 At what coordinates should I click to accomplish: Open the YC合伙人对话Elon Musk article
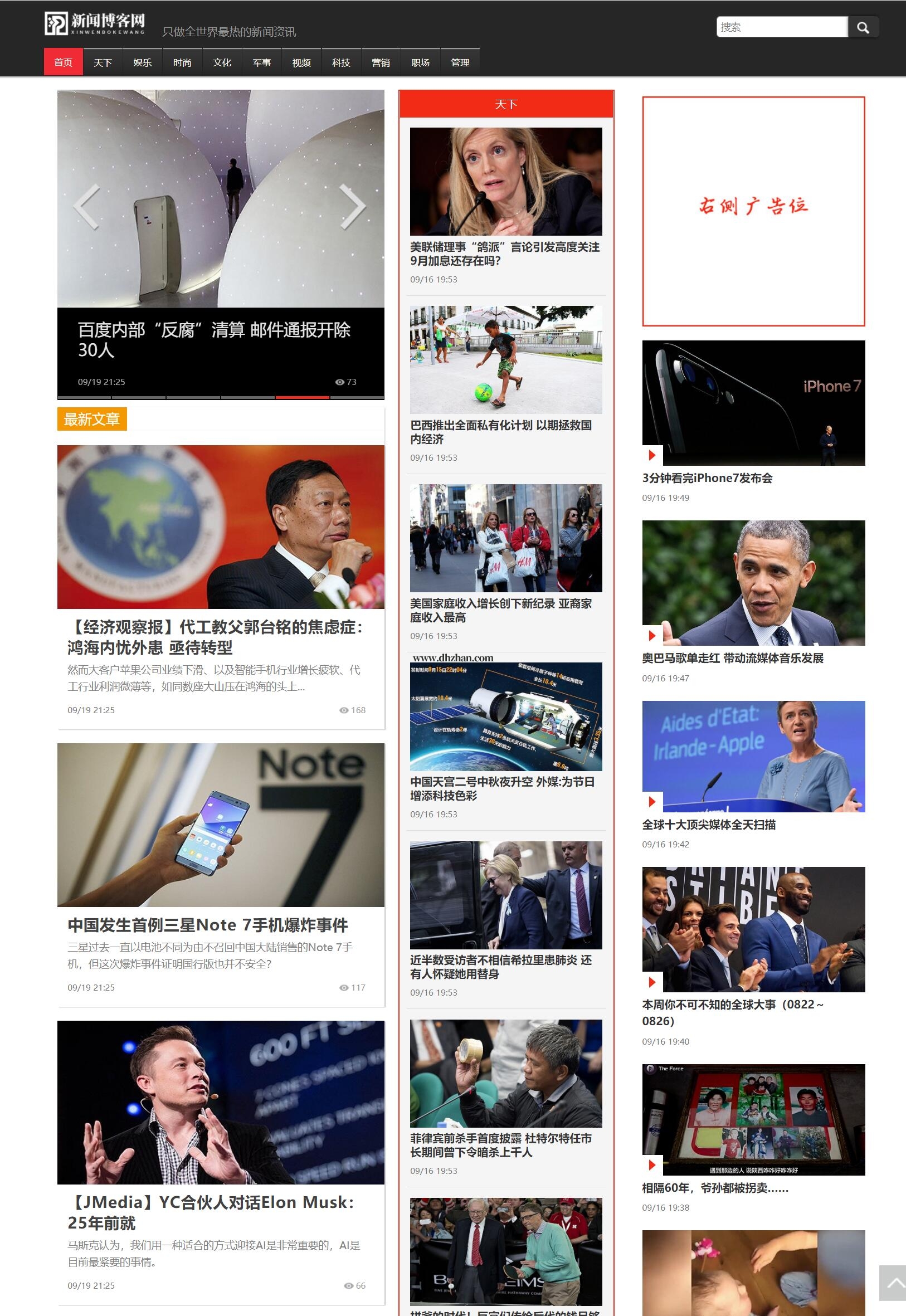(x=210, y=1212)
